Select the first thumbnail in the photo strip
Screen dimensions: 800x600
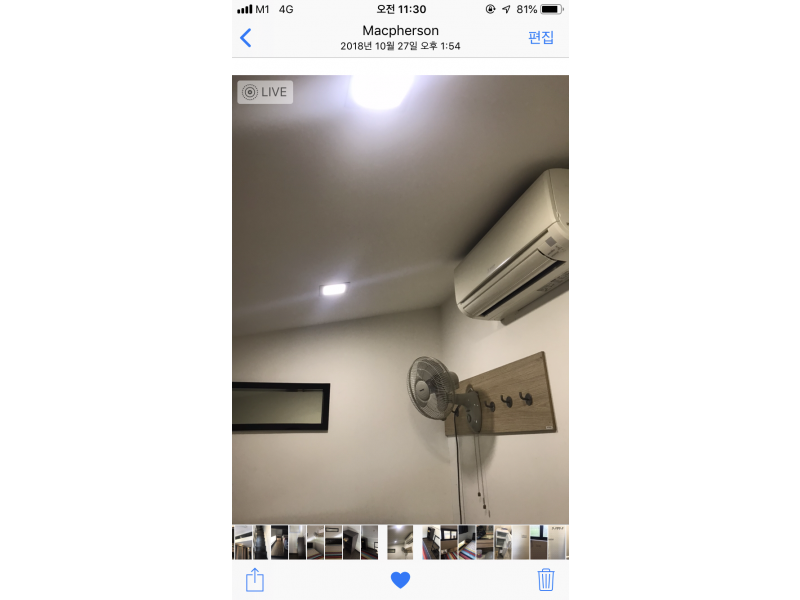tap(242, 542)
